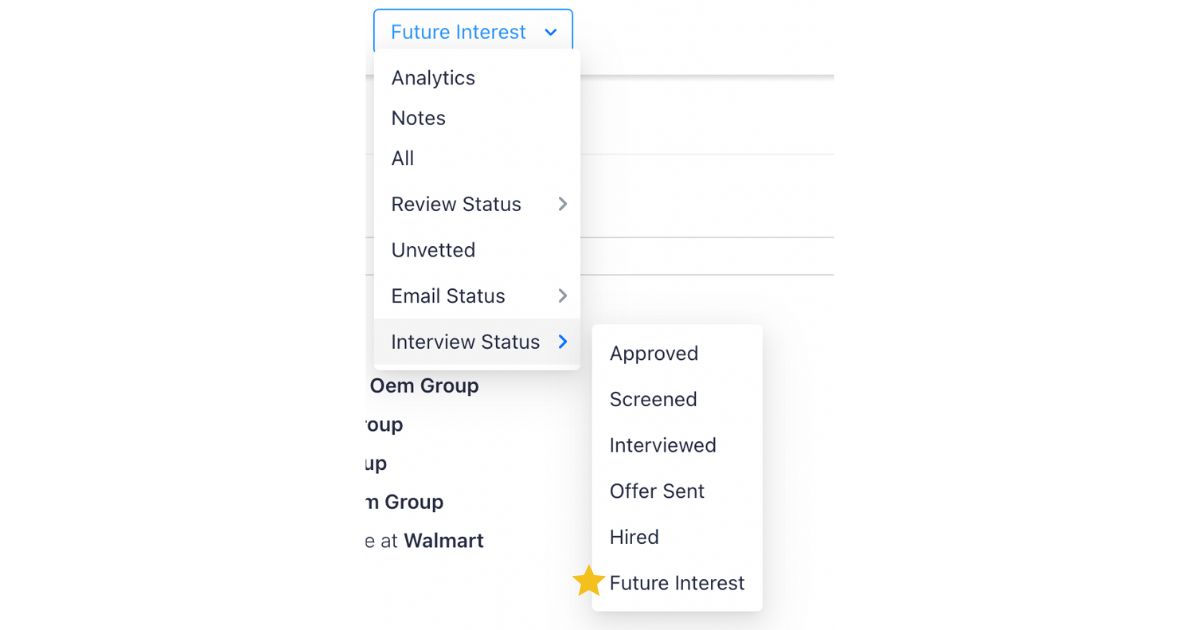
Task: Select Approved interview status
Action: [654, 353]
